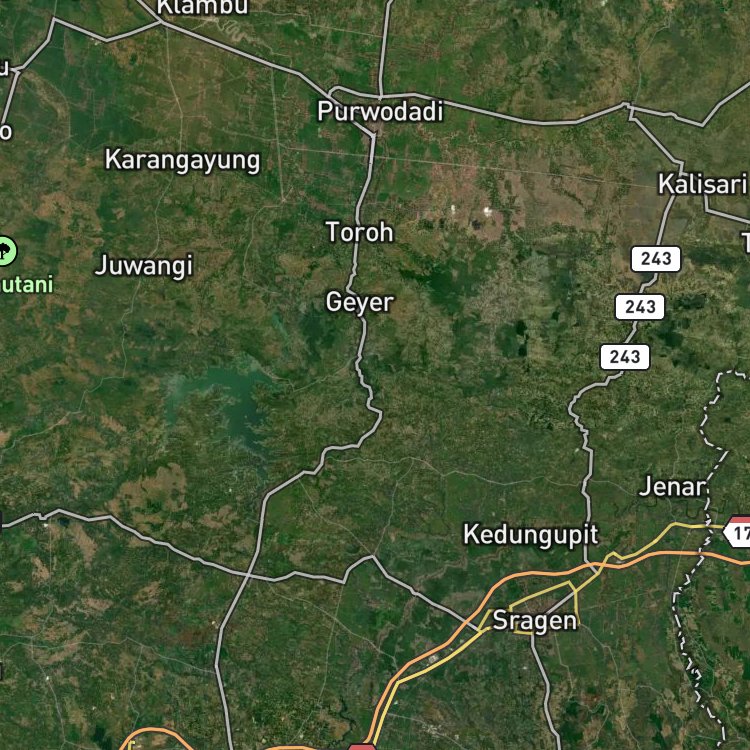
Task: Tap the Toroh place label
Action: pos(360,232)
